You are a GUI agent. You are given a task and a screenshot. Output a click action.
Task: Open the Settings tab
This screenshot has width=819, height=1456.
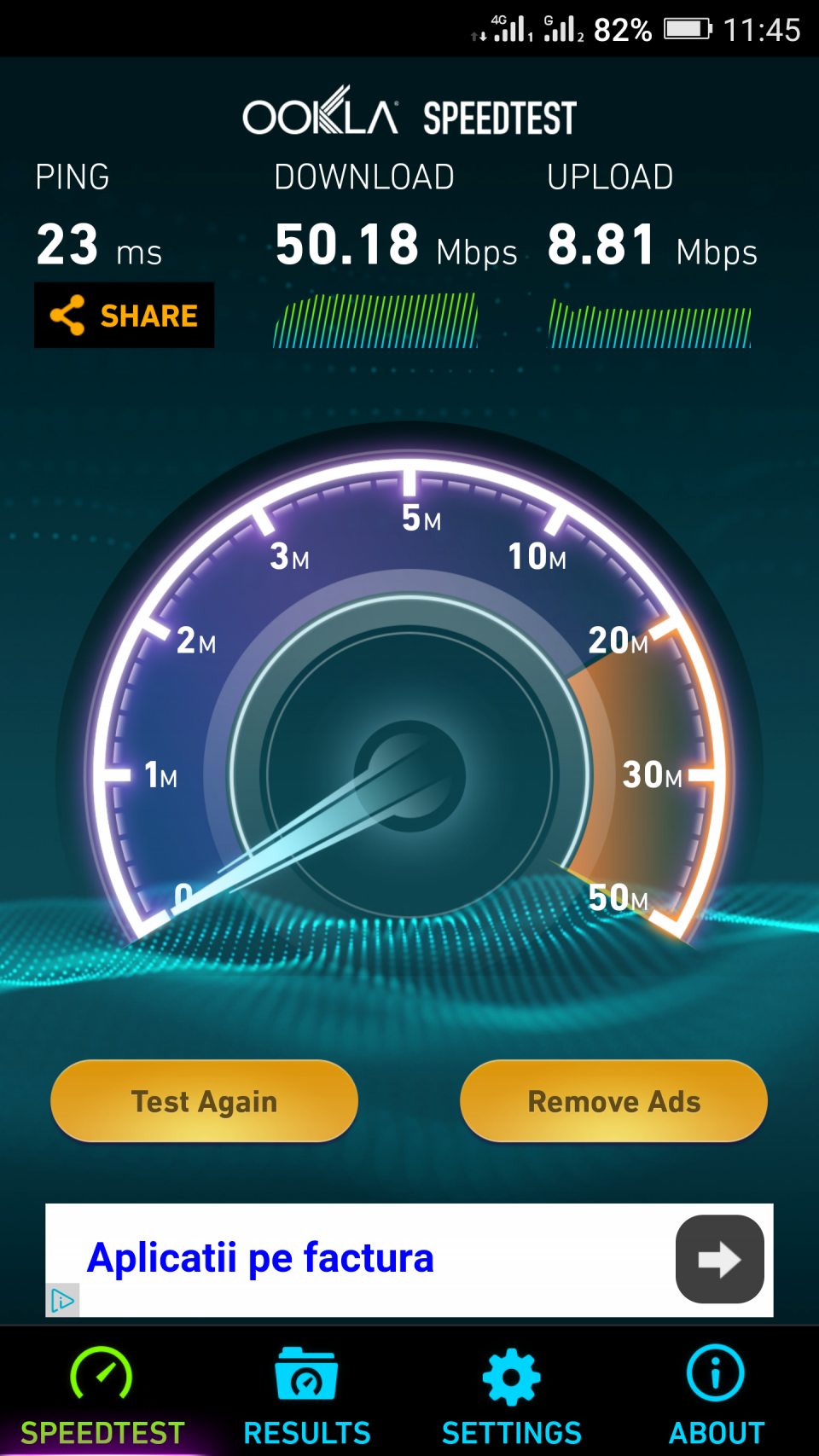click(511, 1395)
